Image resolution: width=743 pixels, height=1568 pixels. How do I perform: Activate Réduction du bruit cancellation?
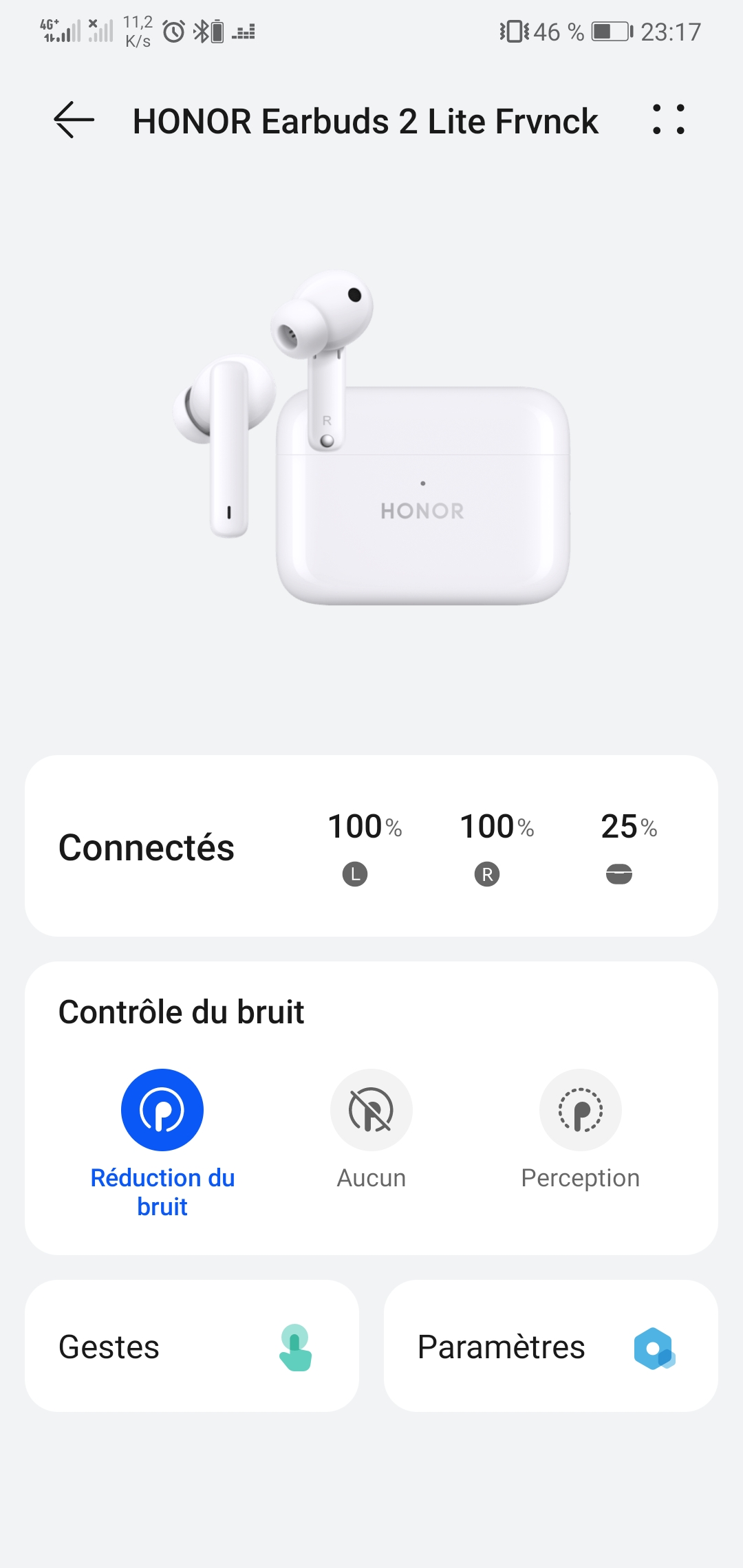pos(162,1128)
